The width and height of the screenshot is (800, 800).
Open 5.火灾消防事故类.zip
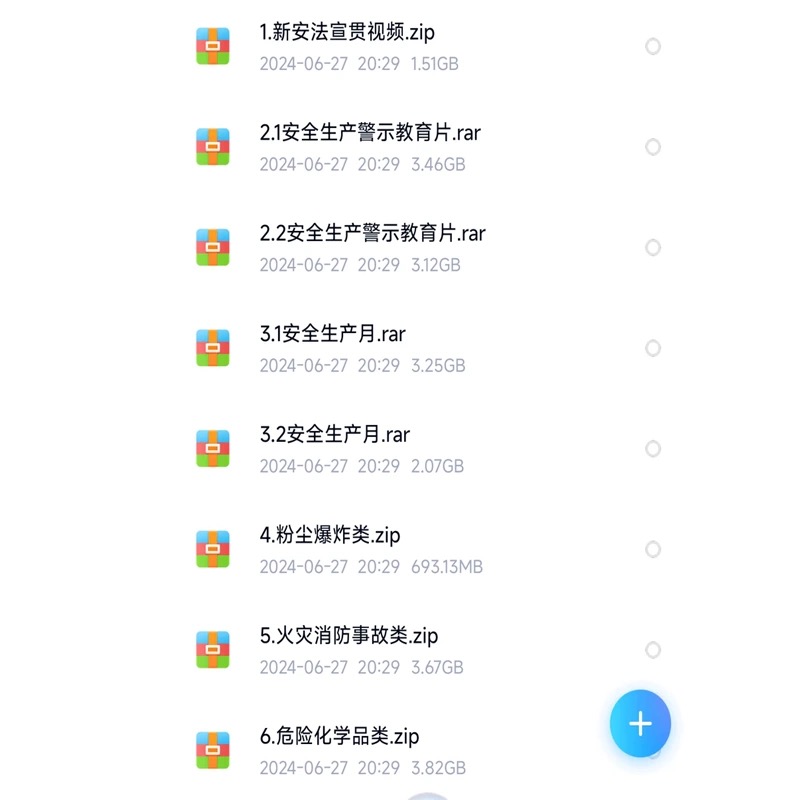point(349,636)
